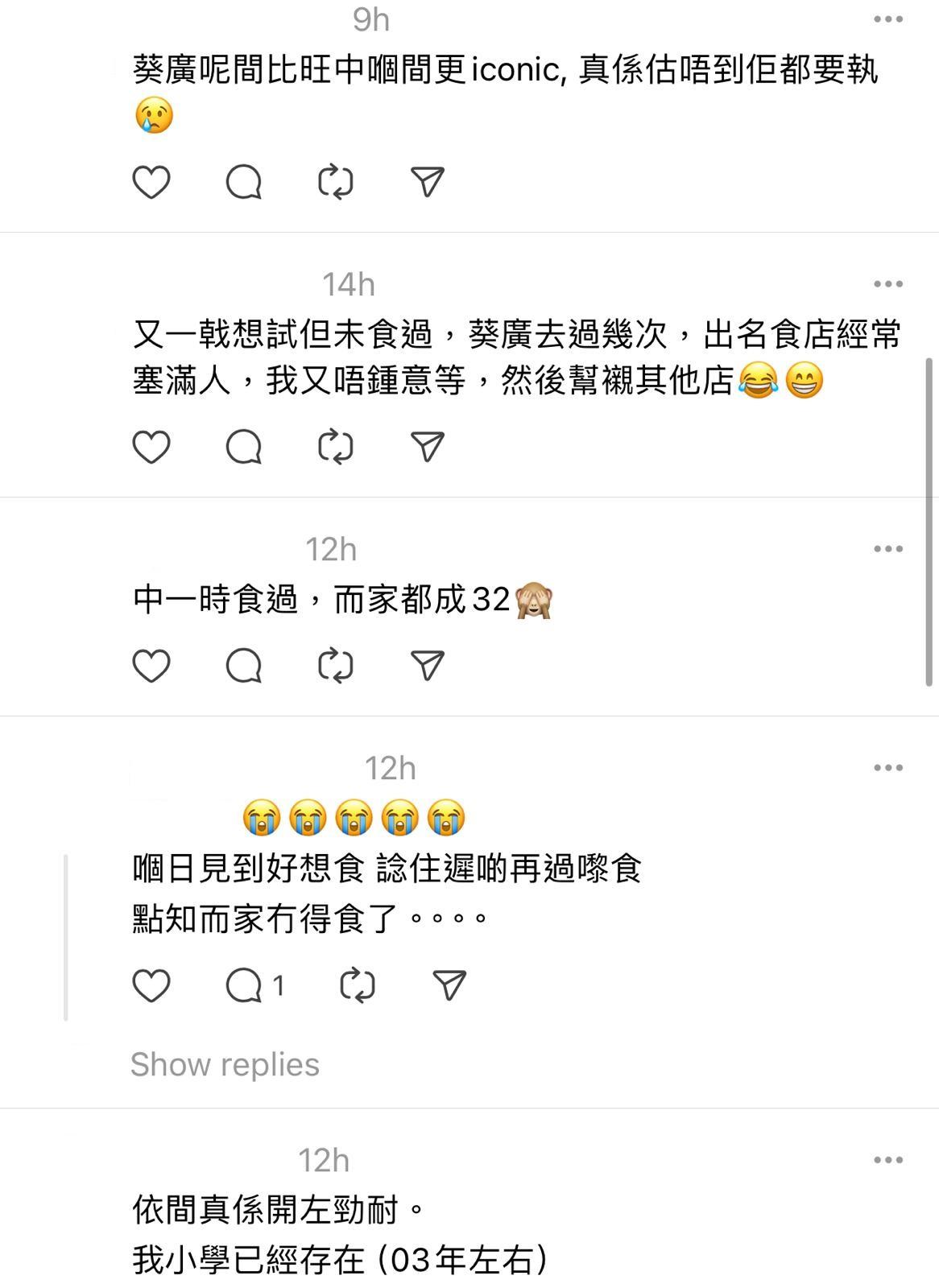Repost the comment saying 而家都成32
The height and width of the screenshot is (1288, 939).
point(336,666)
